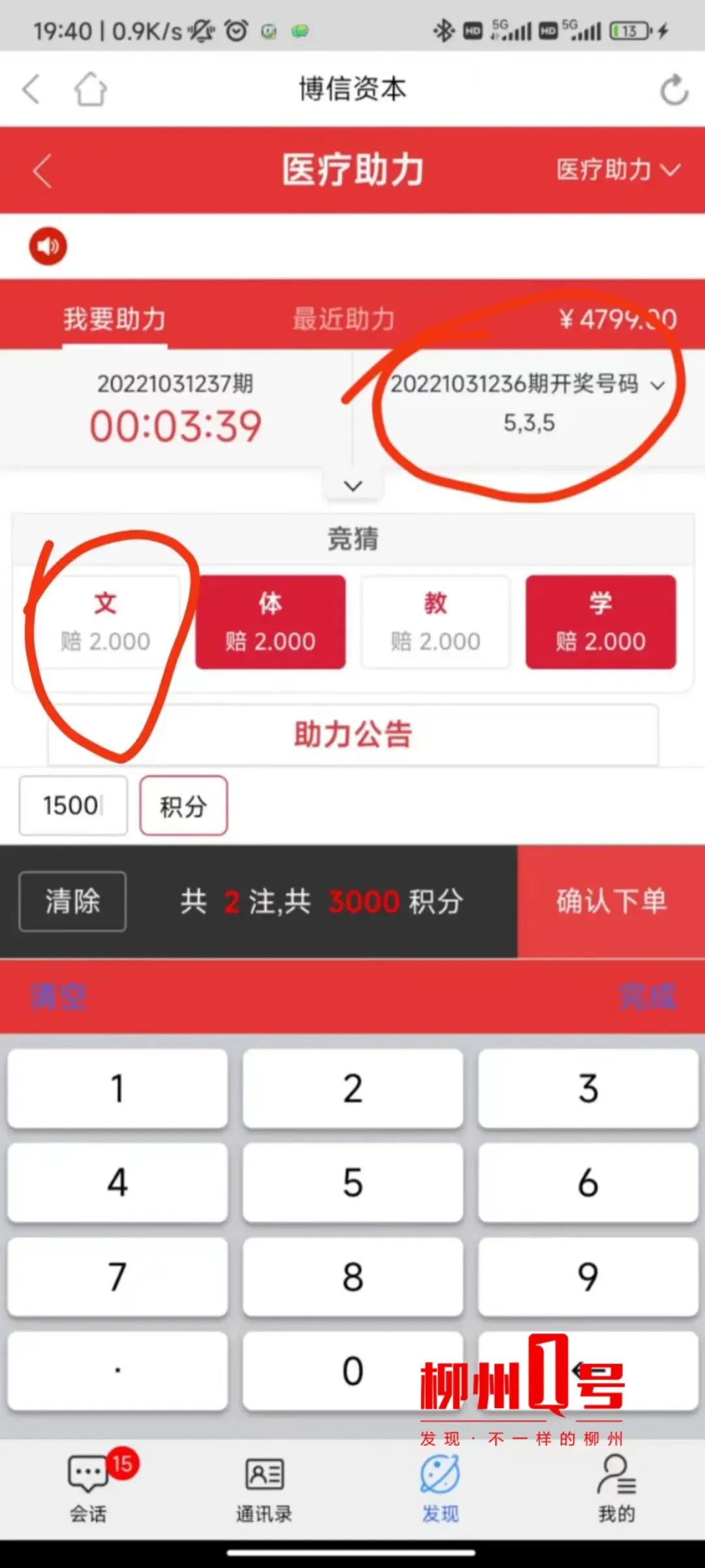Clear the selection with 清除
Image resolution: width=705 pixels, height=1568 pixels.
(72, 901)
